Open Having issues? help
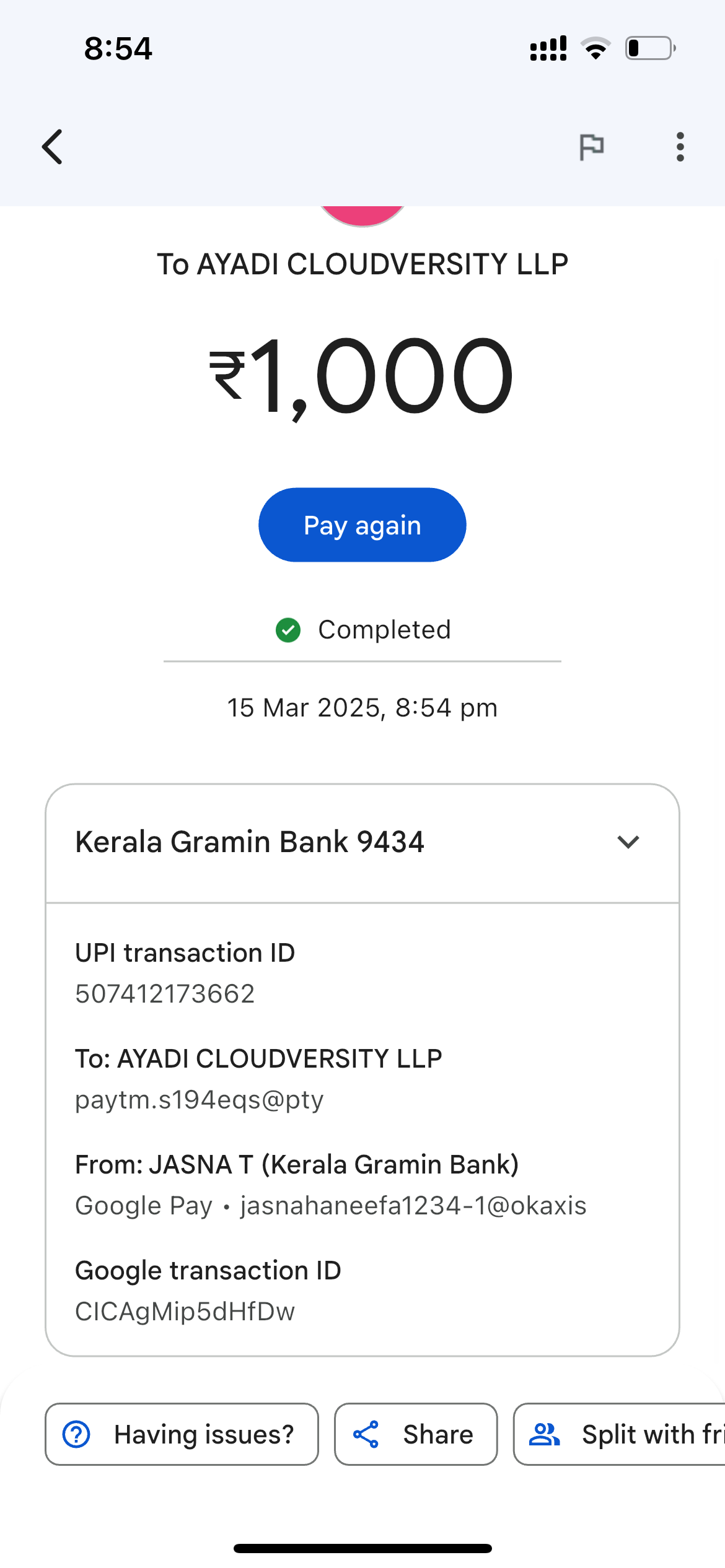725x1568 pixels. point(182,1434)
